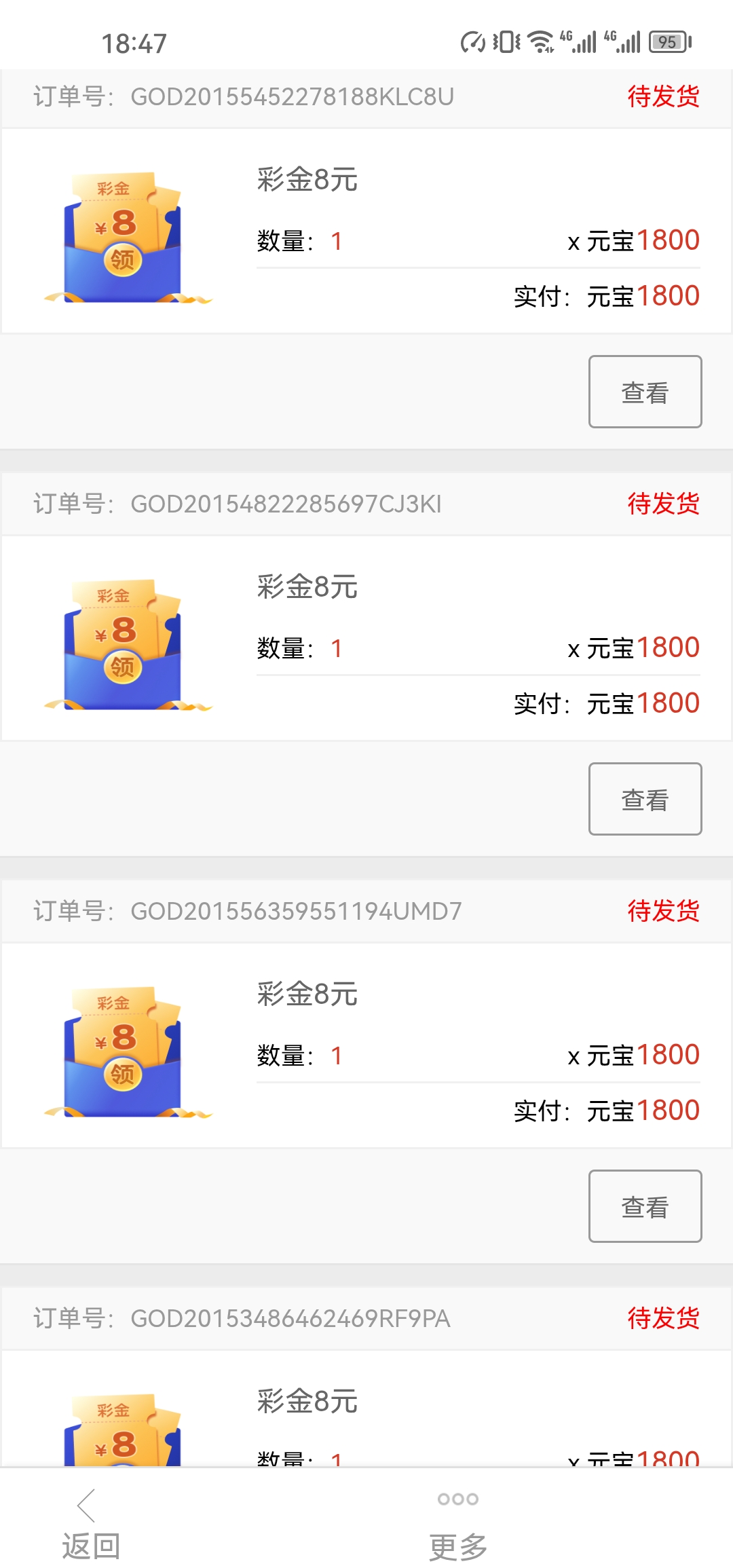
Task: Tap 彩金8元 title in third order
Action: [x=307, y=994]
